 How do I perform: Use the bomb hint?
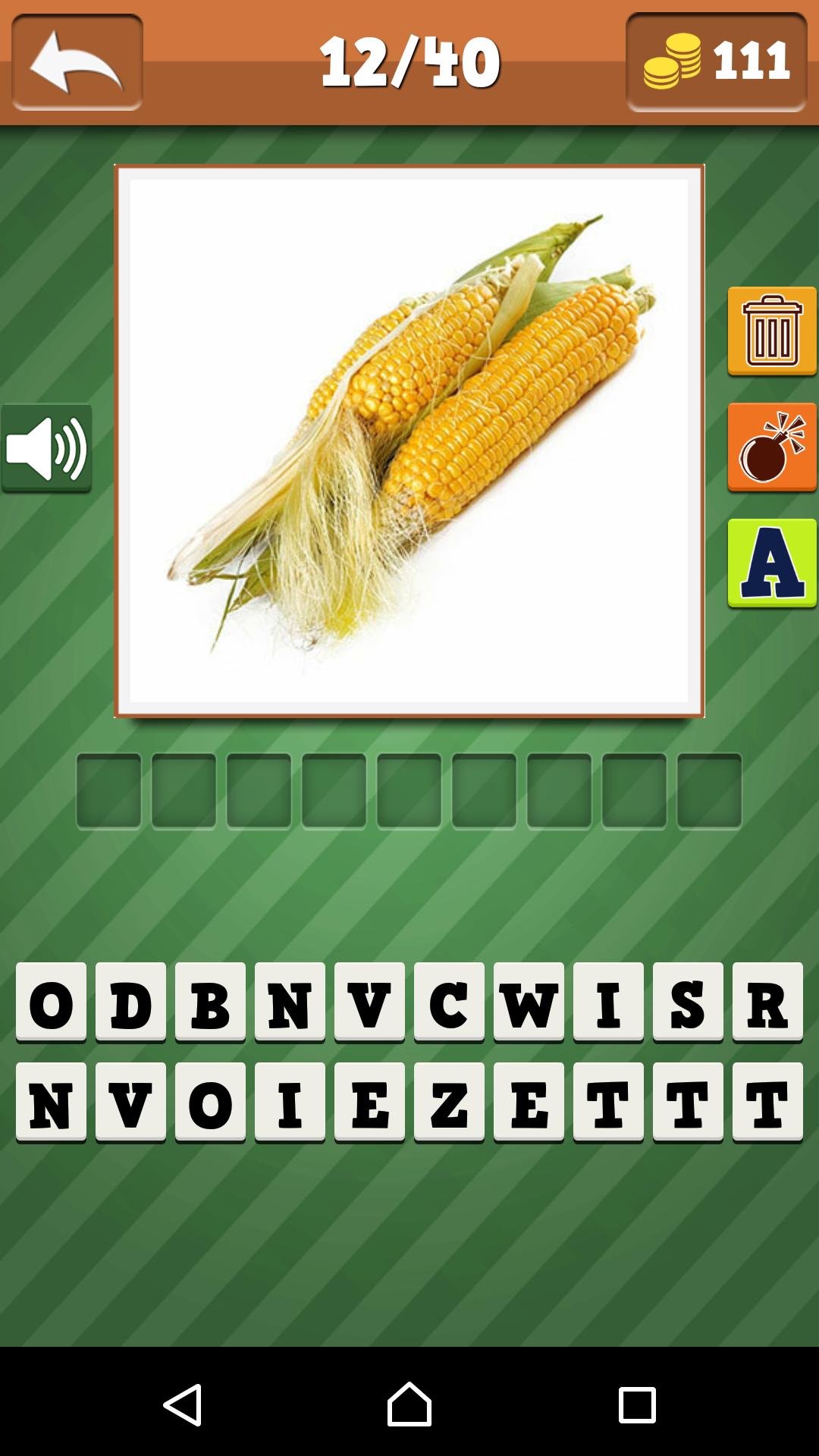772,447
